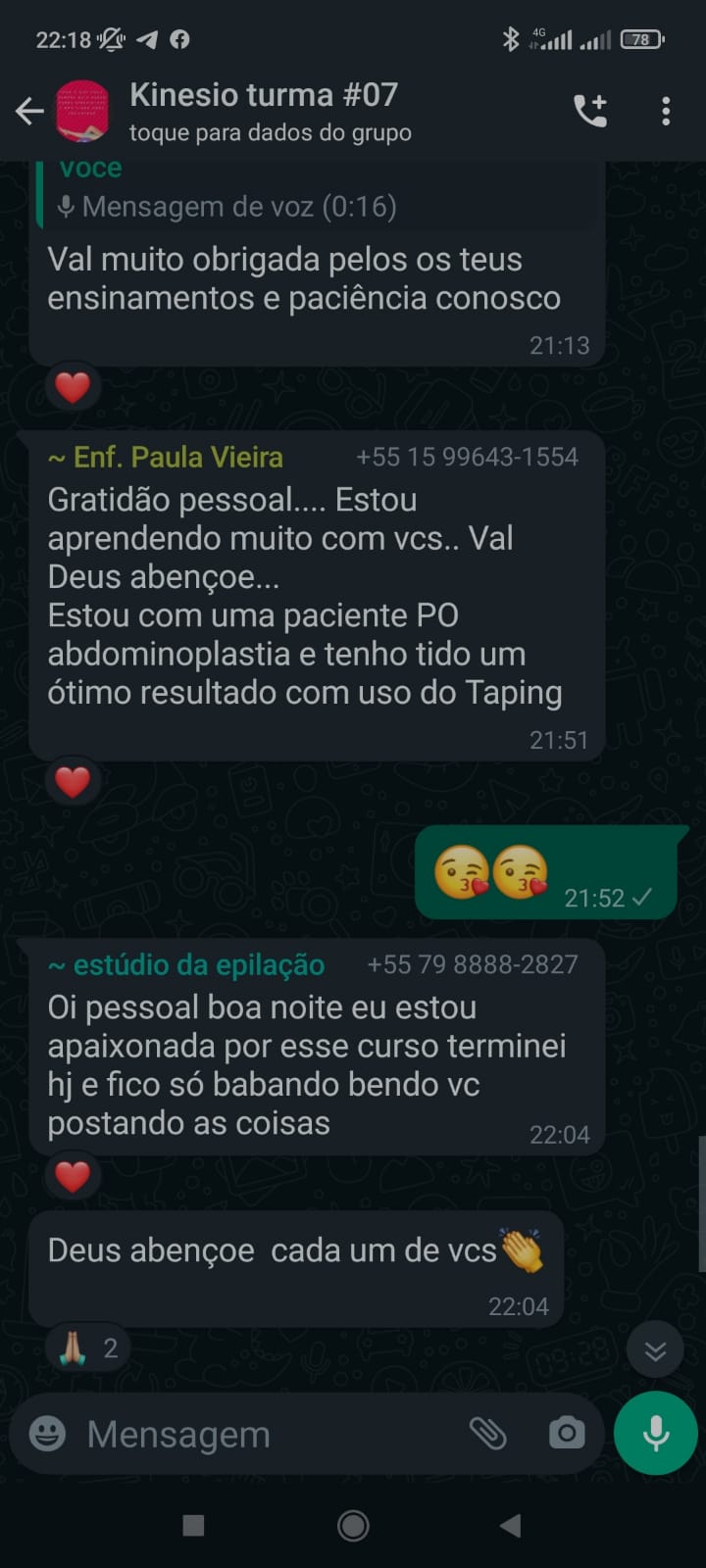Open the camera from the chat
The image size is (706, 1568).
pos(566,1434)
